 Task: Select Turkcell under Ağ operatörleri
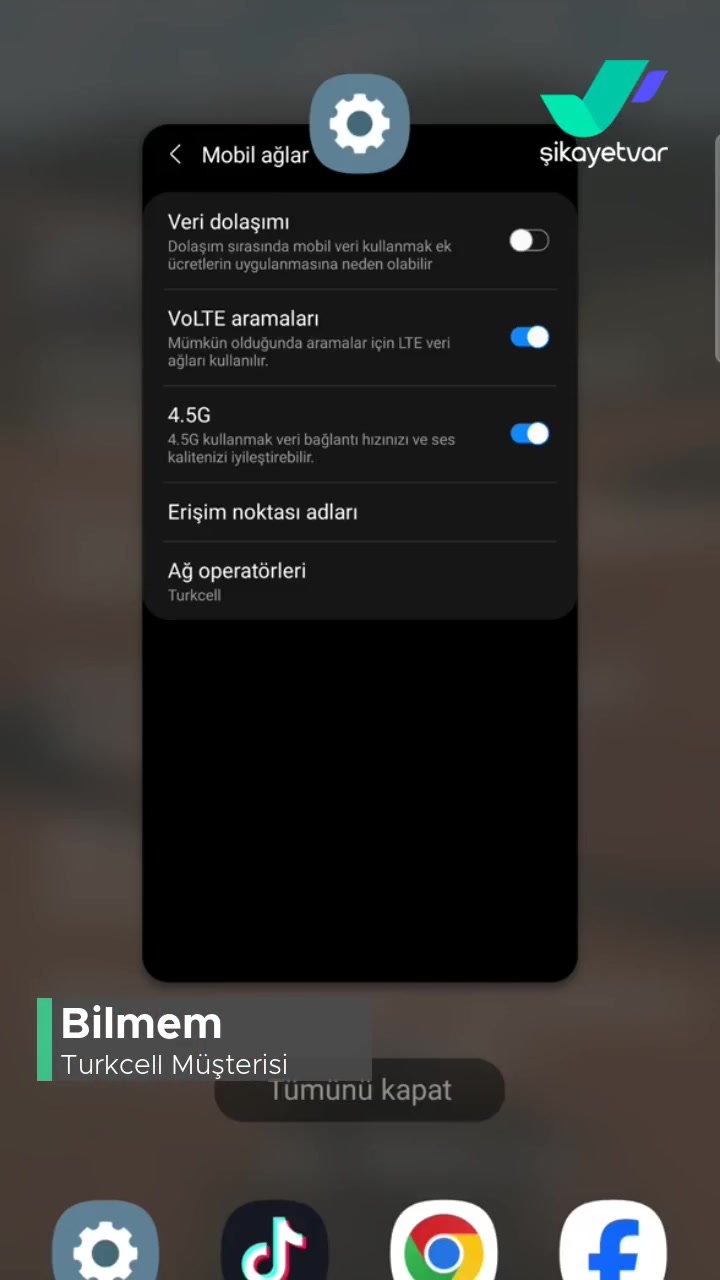(x=194, y=595)
